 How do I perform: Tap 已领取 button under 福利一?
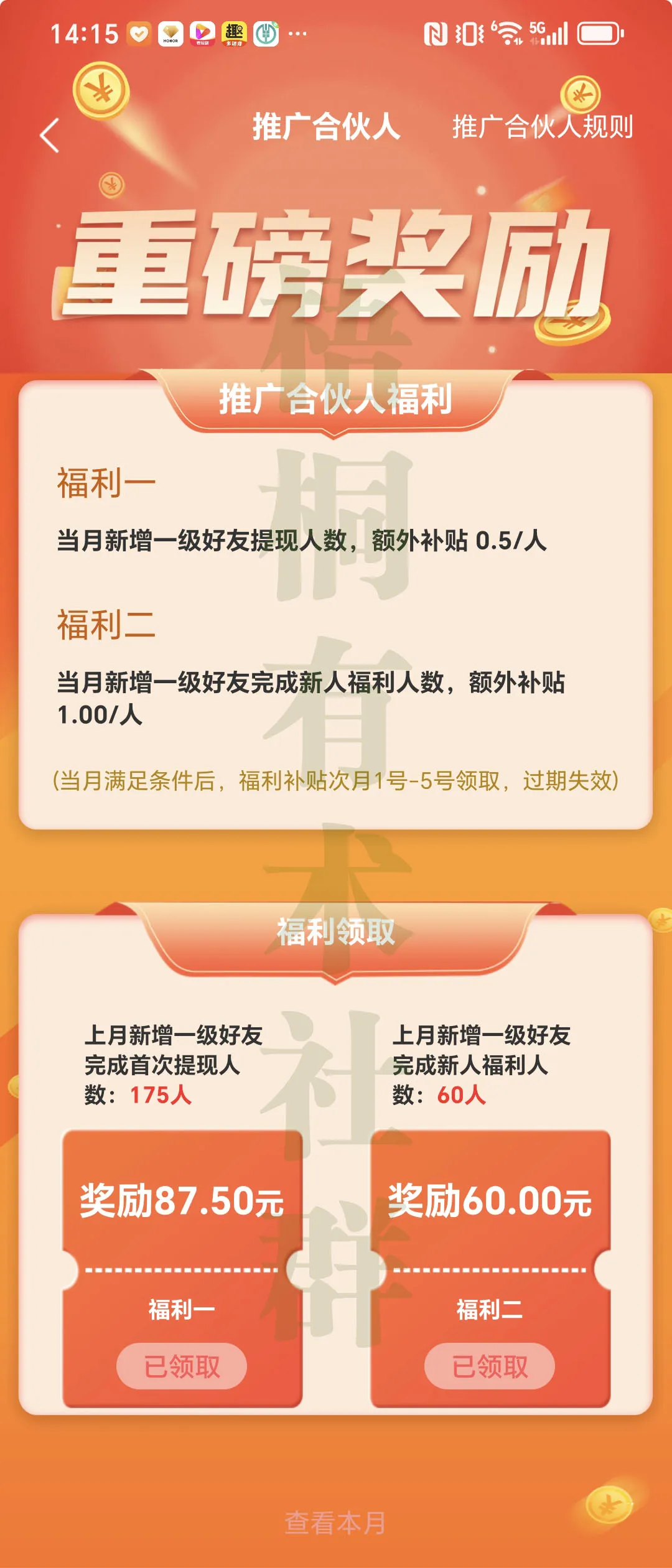coord(182,1366)
